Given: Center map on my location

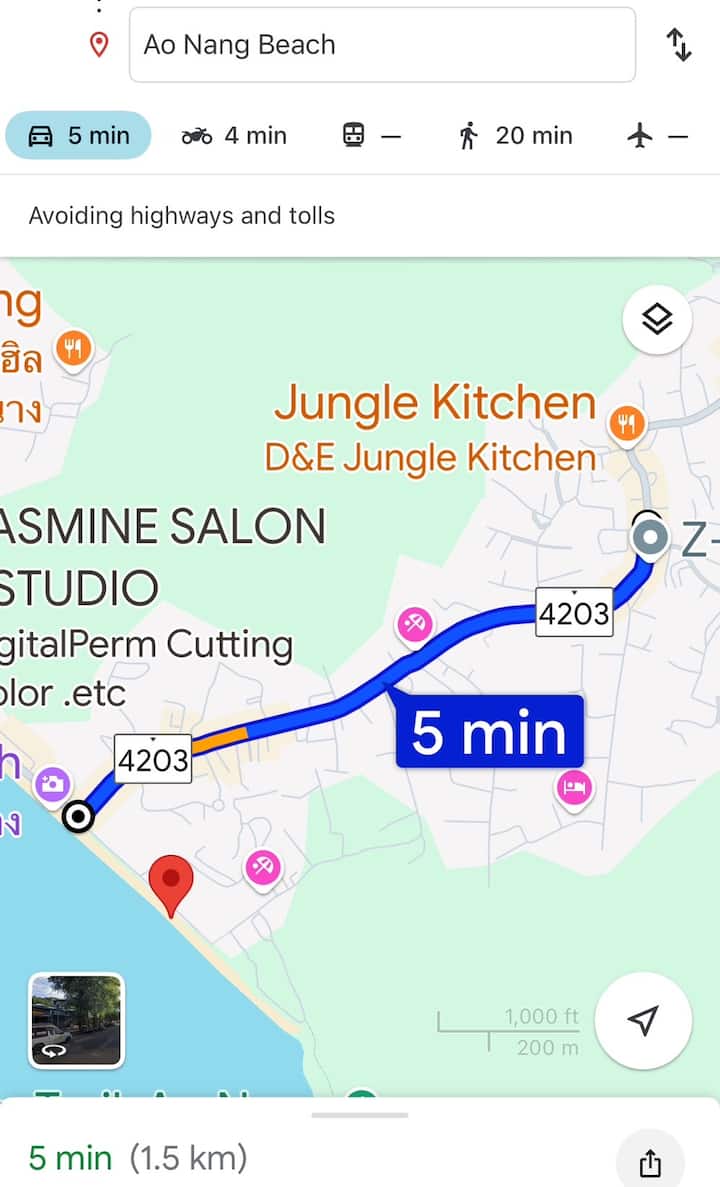Looking at the screenshot, I should point(643,1020).
